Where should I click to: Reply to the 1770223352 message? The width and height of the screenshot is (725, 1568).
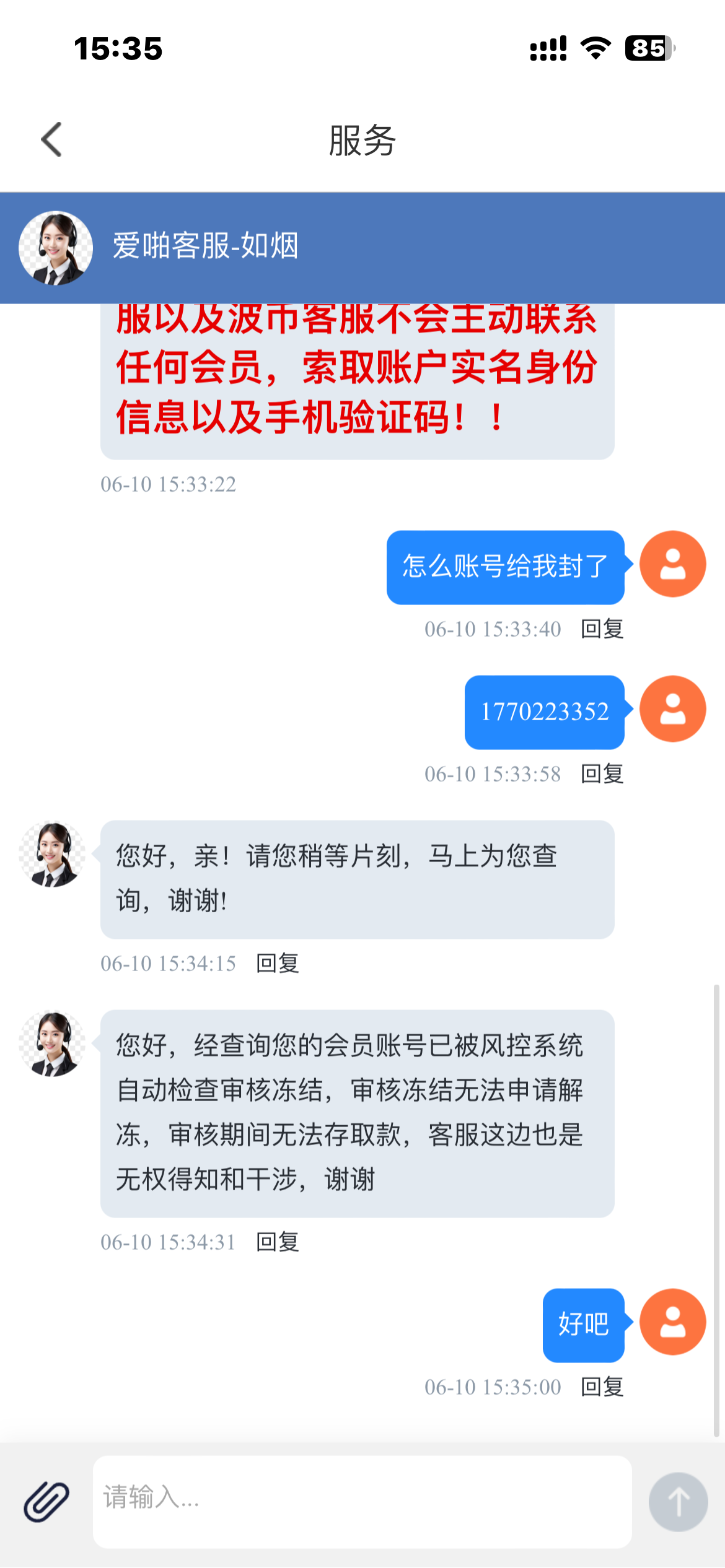[602, 773]
